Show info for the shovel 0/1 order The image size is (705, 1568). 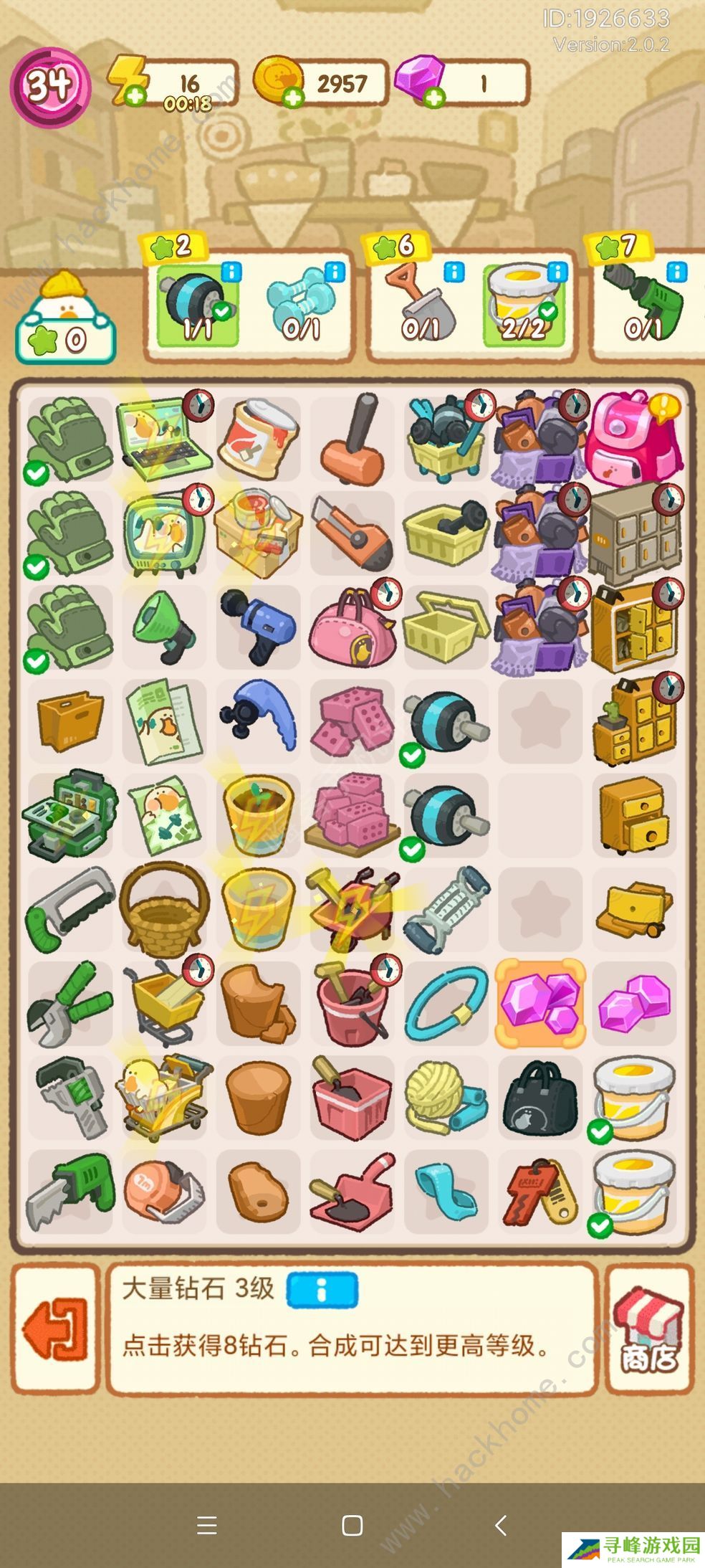click(454, 272)
